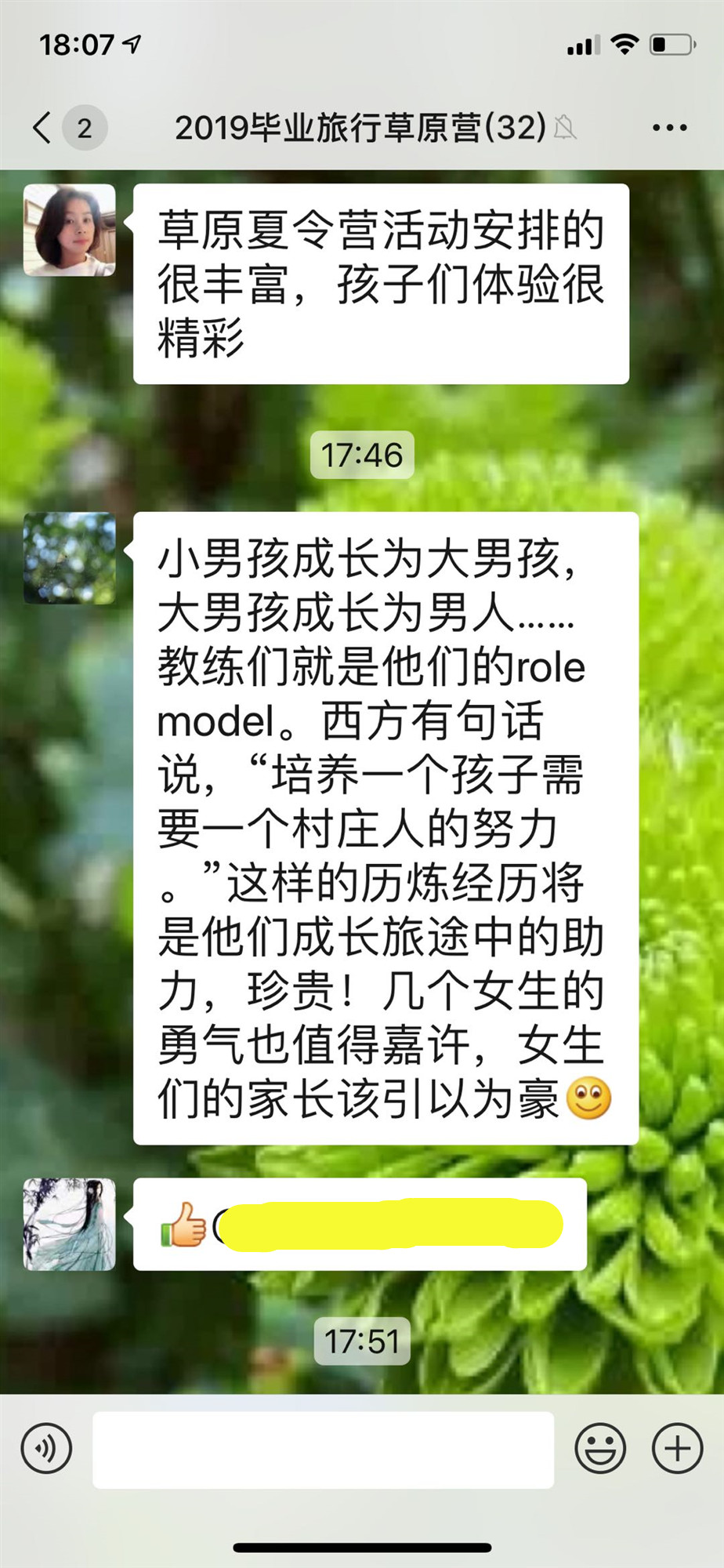Focus the message text field
724x1568 pixels.
(323, 1450)
